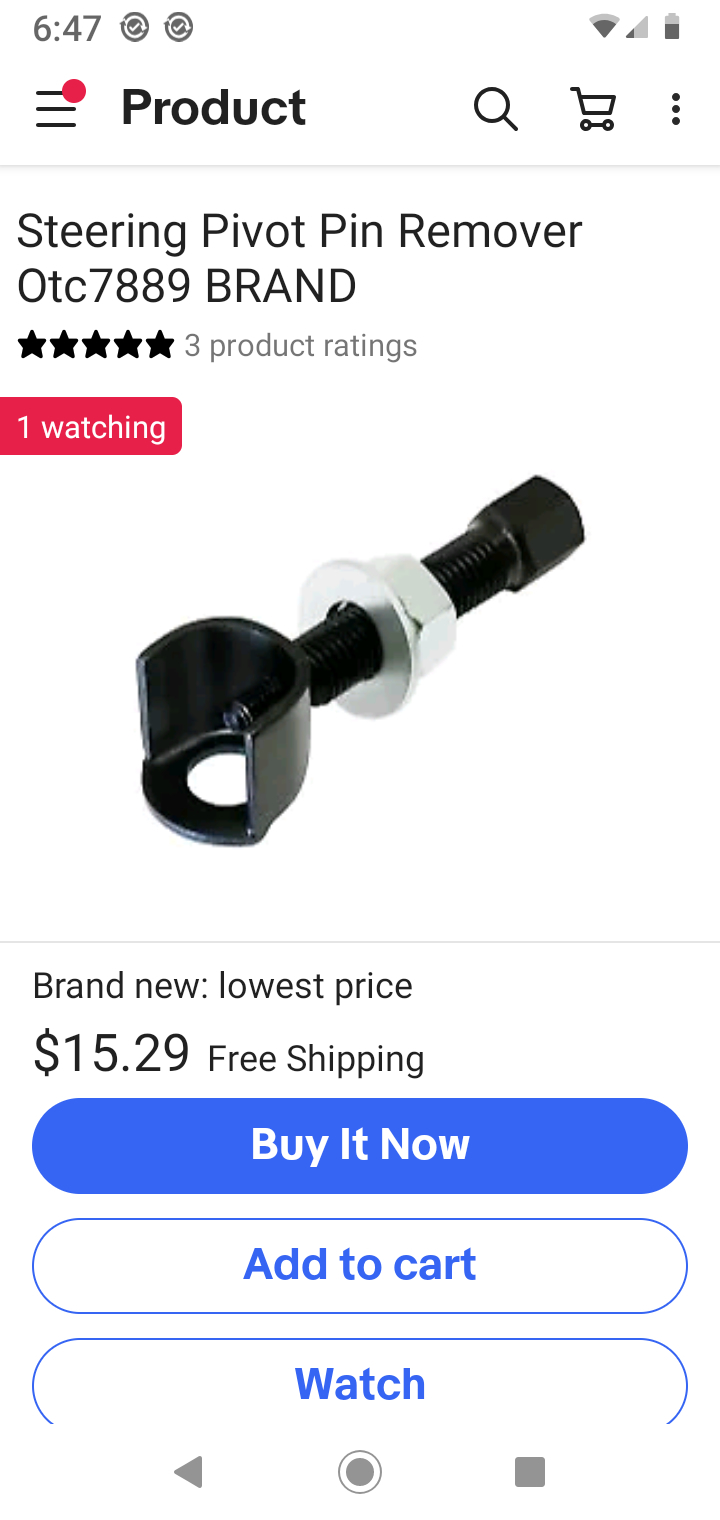Watch this listing
The height and width of the screenshot is (1520, 720).
360,1383
